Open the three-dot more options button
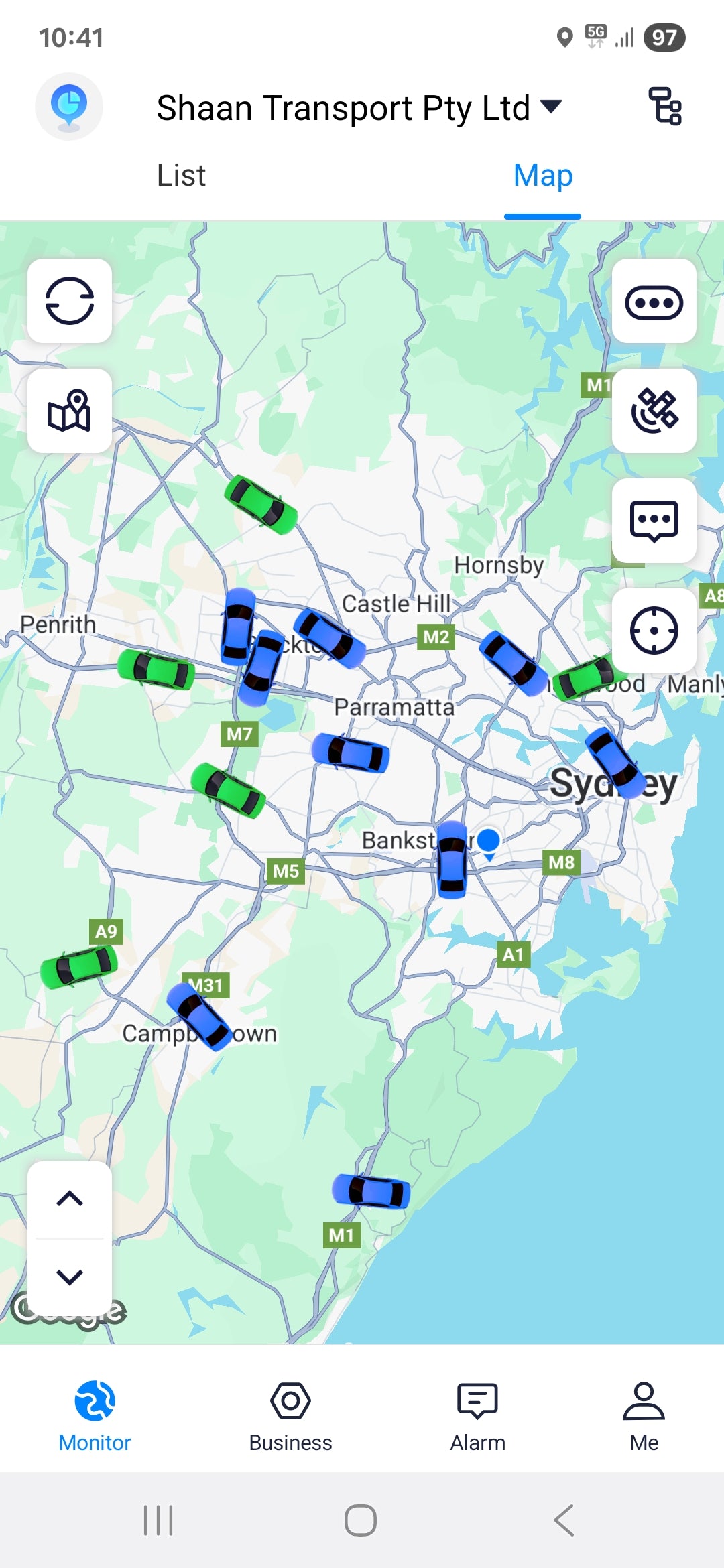 tap(654, 302)
